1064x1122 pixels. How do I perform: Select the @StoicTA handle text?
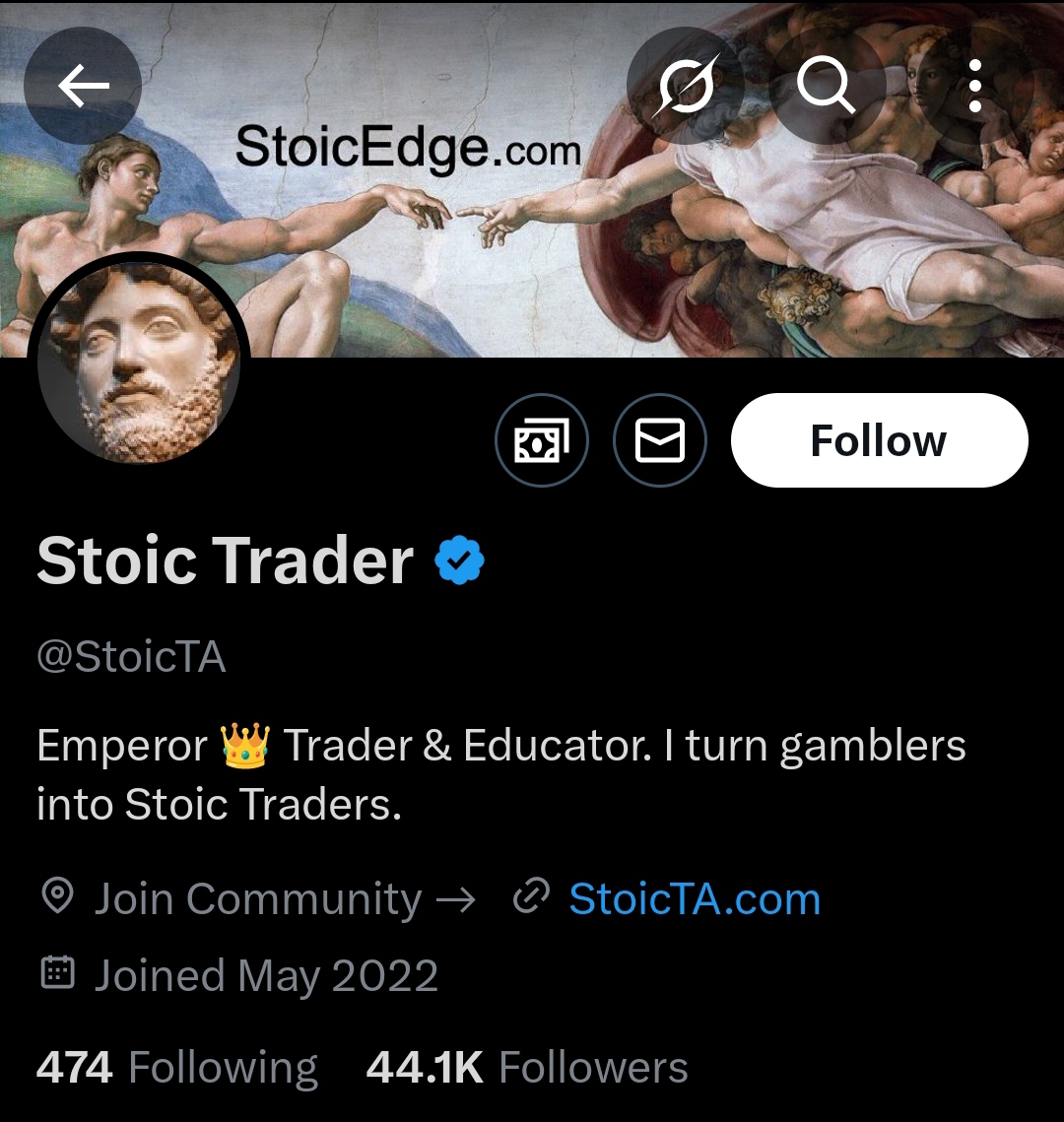pyautogui.click(x=131, y=656)
